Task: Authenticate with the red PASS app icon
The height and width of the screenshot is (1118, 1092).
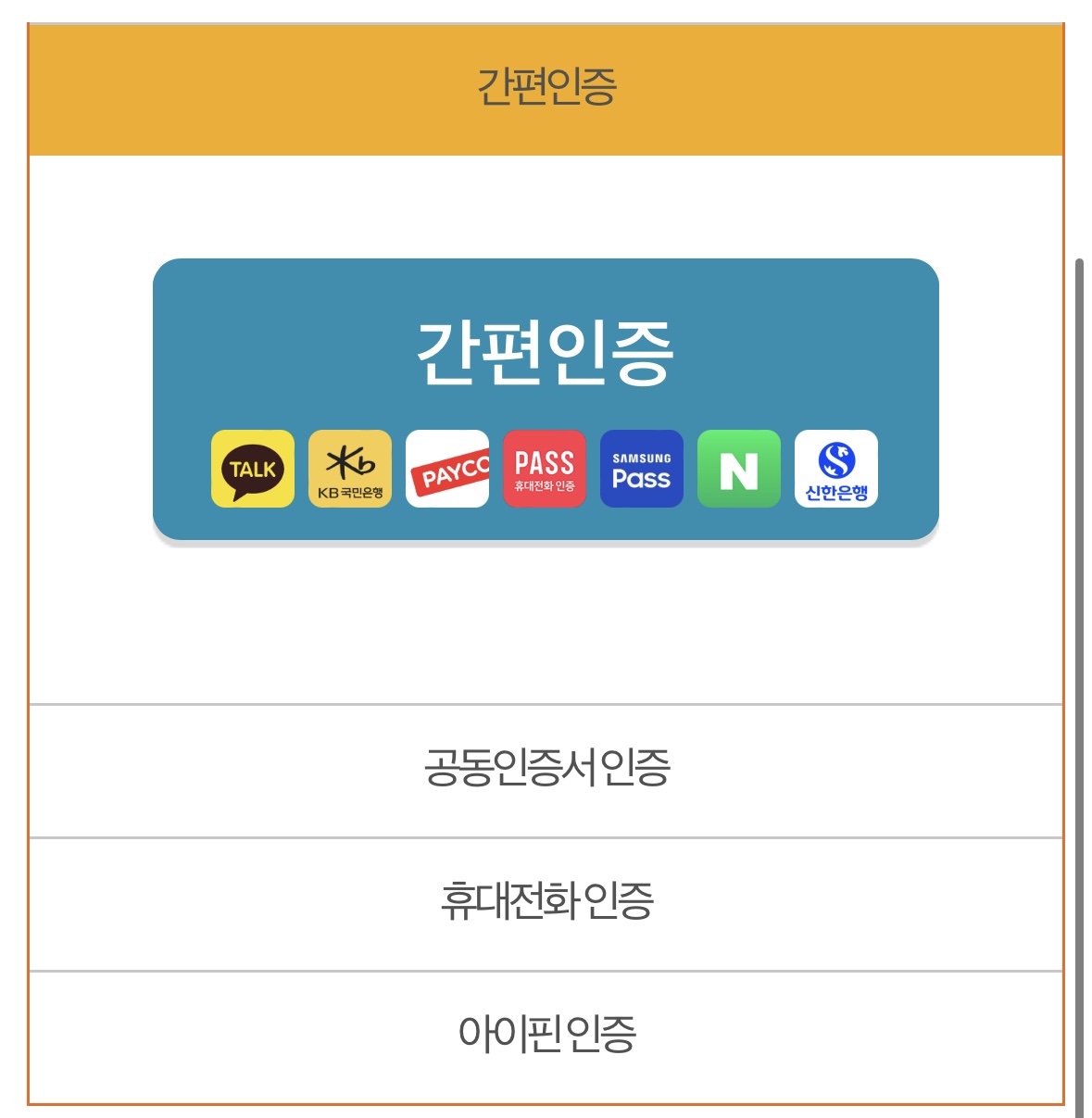Action: [544, 468]
